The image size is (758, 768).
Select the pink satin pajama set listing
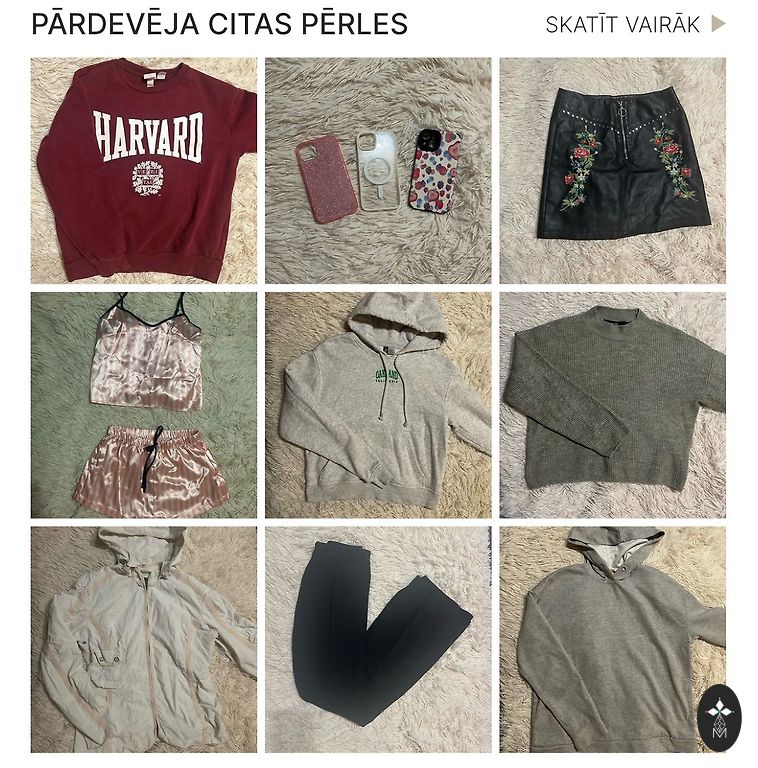(143, 404)
